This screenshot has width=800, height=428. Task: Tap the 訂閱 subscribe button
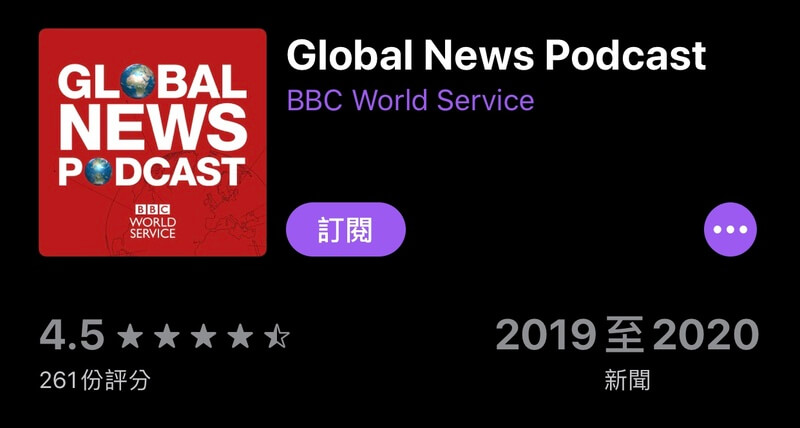pos(346,230)
